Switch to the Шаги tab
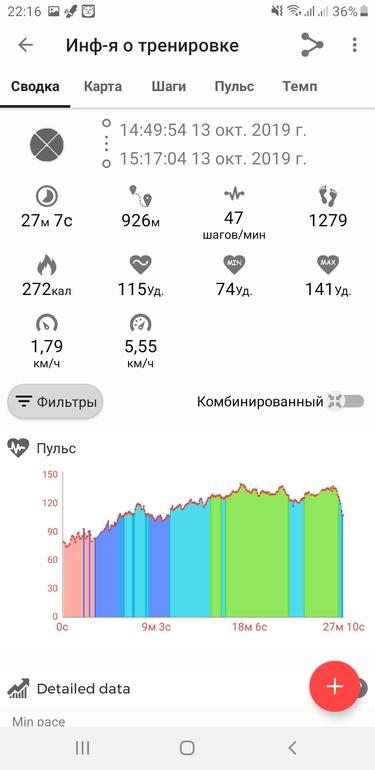The height and width of the screenshot is (770, 375). (x=168, y=87)
